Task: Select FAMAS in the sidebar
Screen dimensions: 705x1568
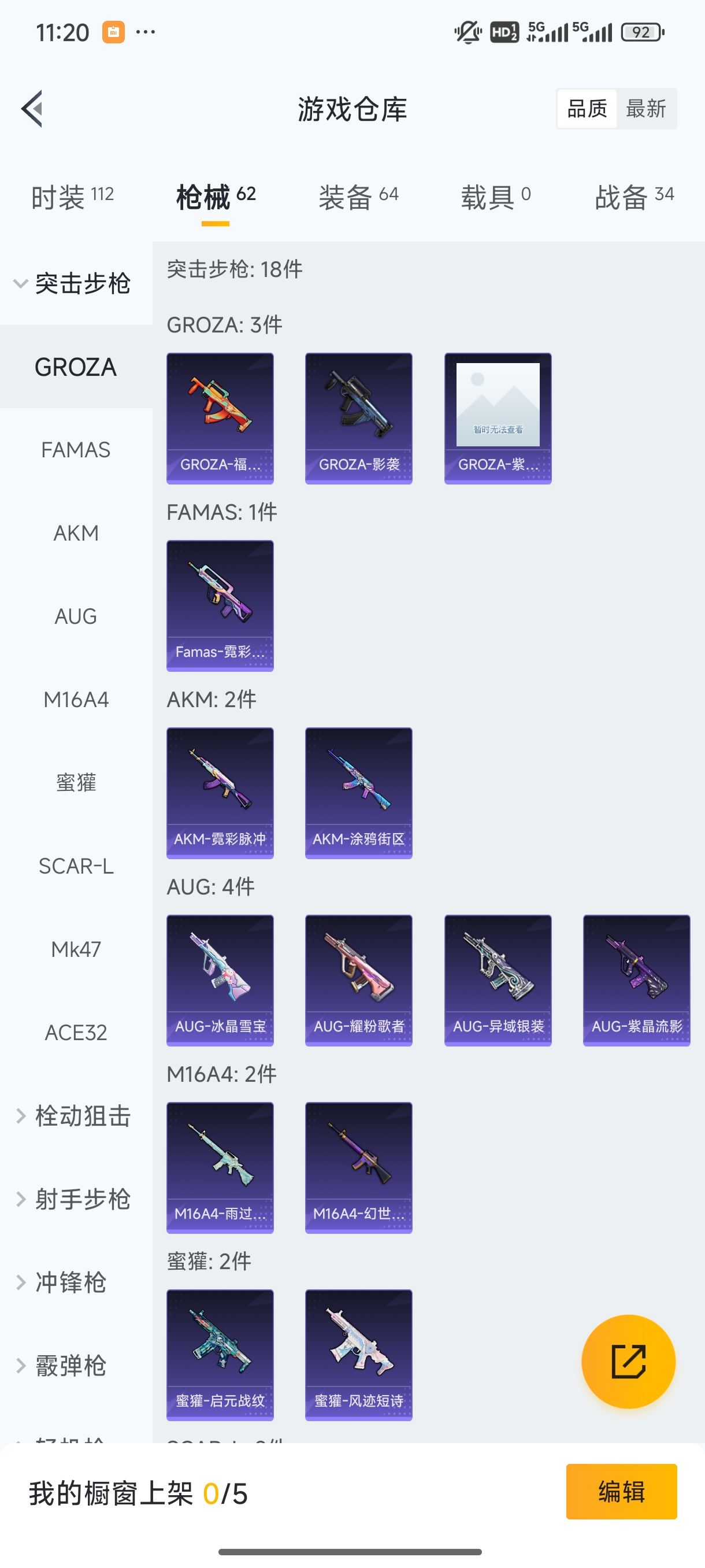Action: point(76,450)
